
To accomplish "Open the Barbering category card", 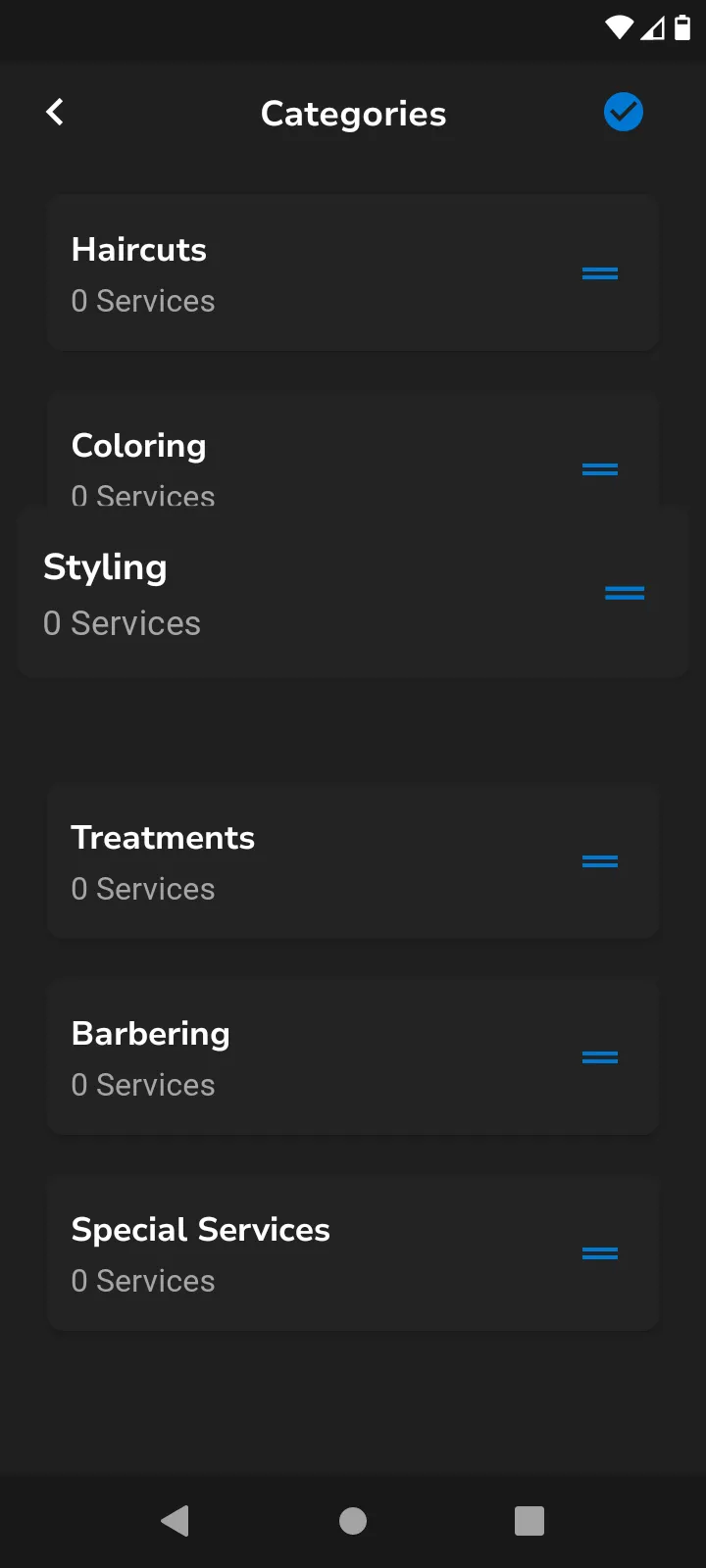I will [x=294, y=1057].
